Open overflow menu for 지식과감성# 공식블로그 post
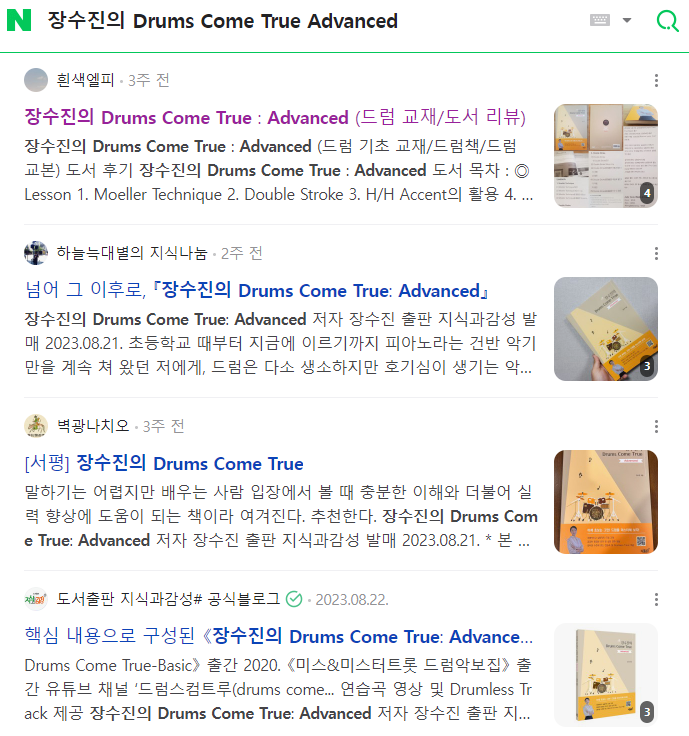689x736 pixels. pyautogui.click(x=656, y=599)
